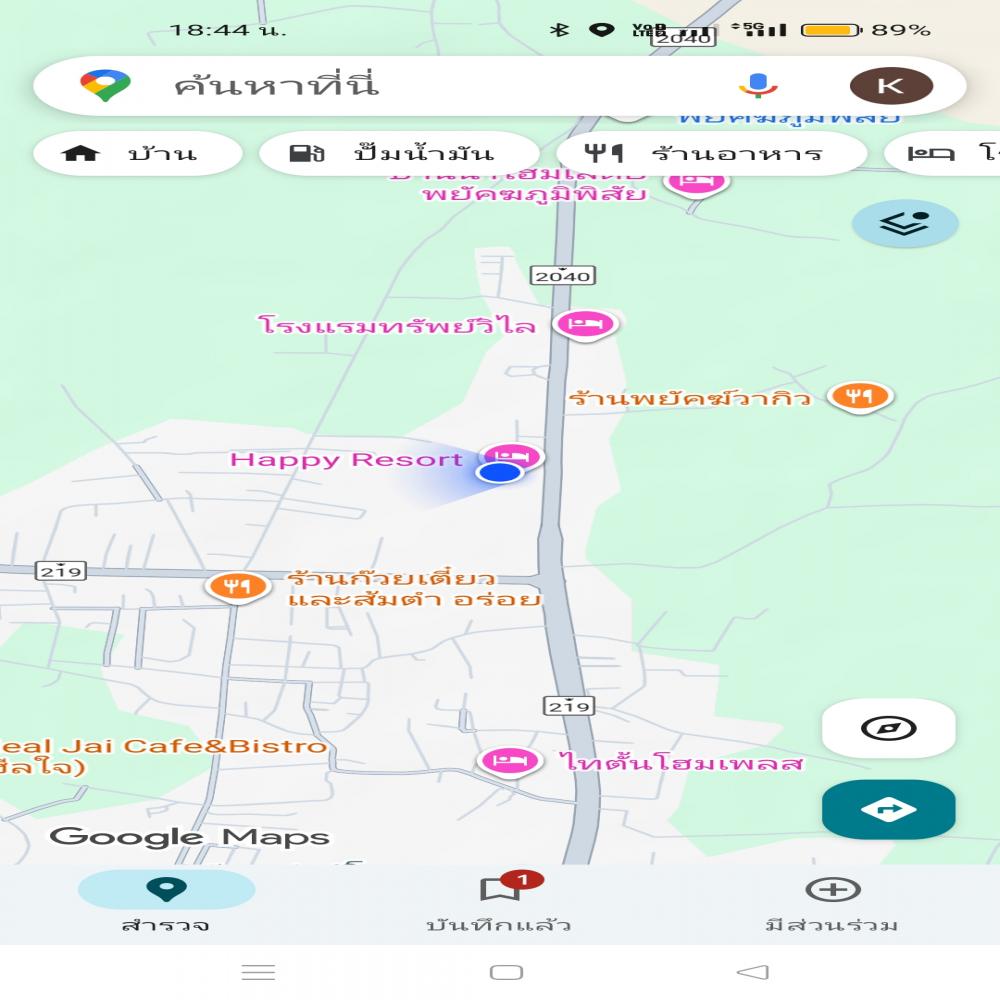Viewport: 1000px width, 1000px height.
Task: Switch to the บันทึกแล้ว saved tab
Action: pos(498,902)
